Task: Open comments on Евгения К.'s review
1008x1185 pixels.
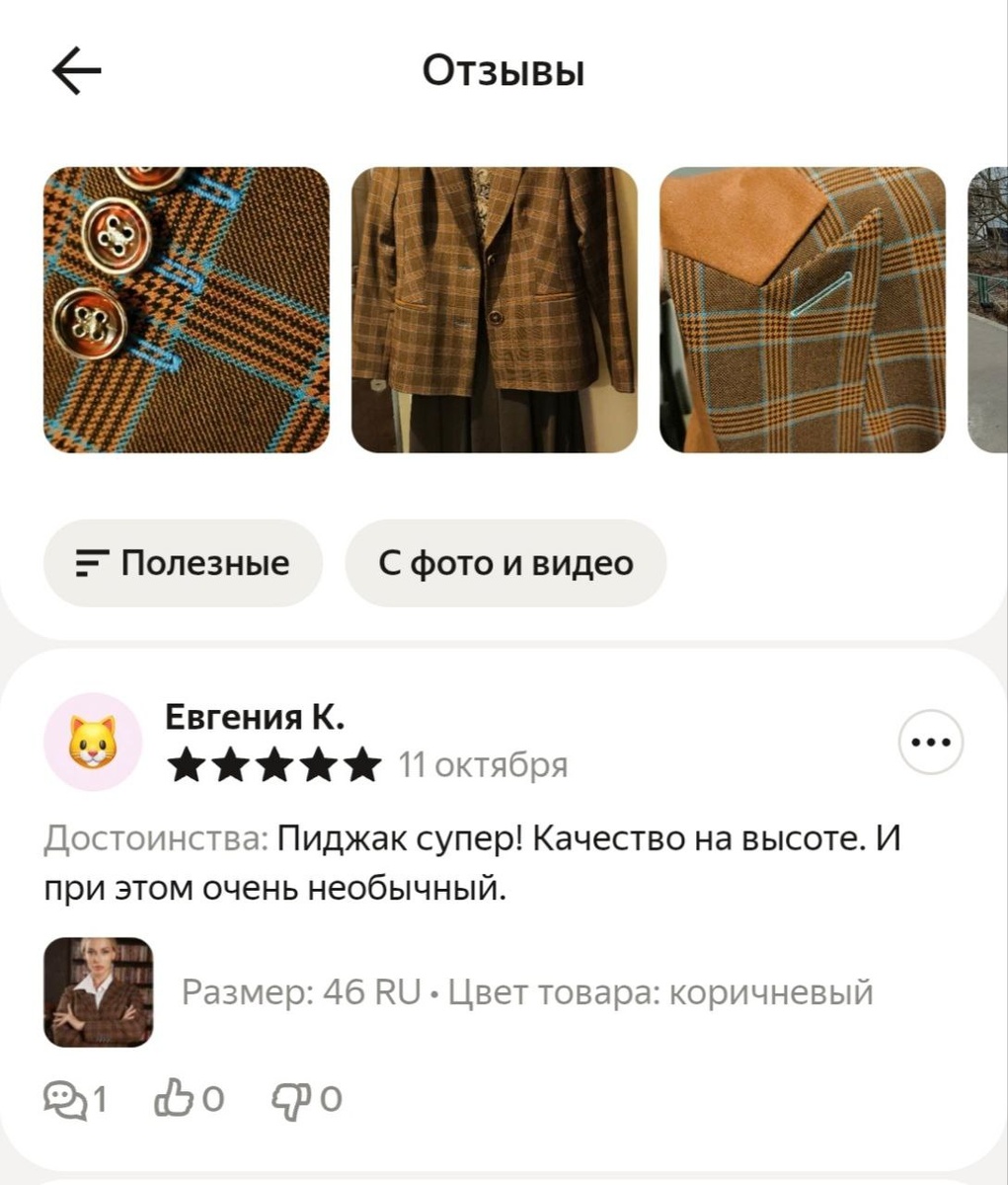Action: point(76,1098)
